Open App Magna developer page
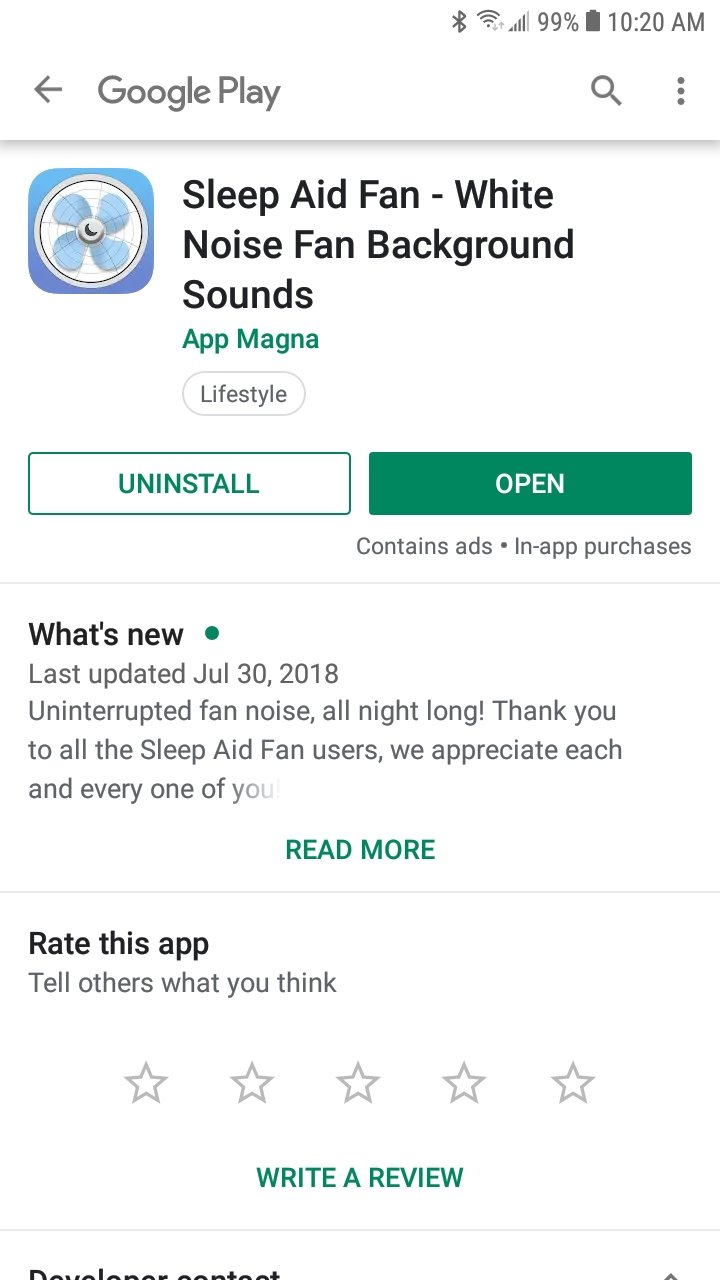The width and height of the screenshot is (720, 1280). pyautogui.click(x=250, y=339)
